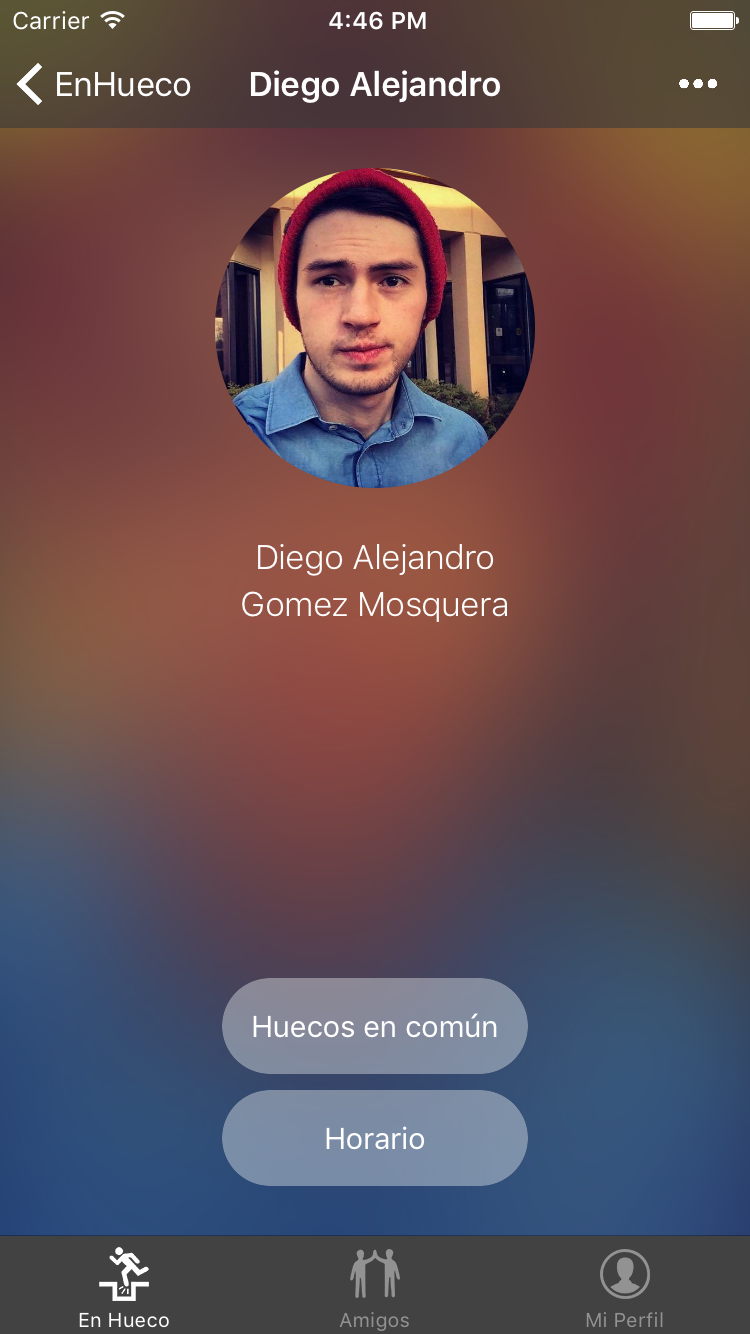Image resolution: width=750 pixels, height=1334 pixels.
Task: Tap Huecos en común button
Action: [x=375, y=1026]
